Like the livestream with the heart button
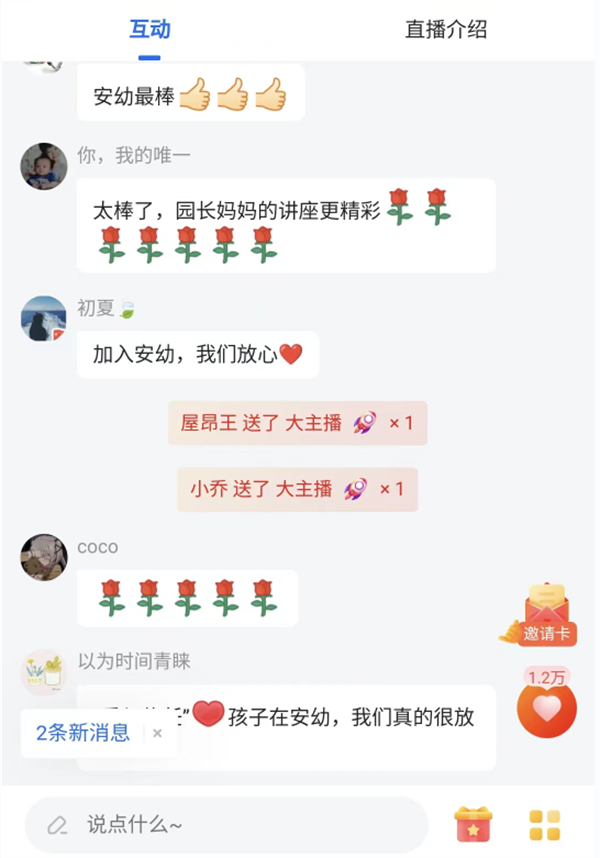The width and height of the screenshot is (600, 858). point(547,707)
